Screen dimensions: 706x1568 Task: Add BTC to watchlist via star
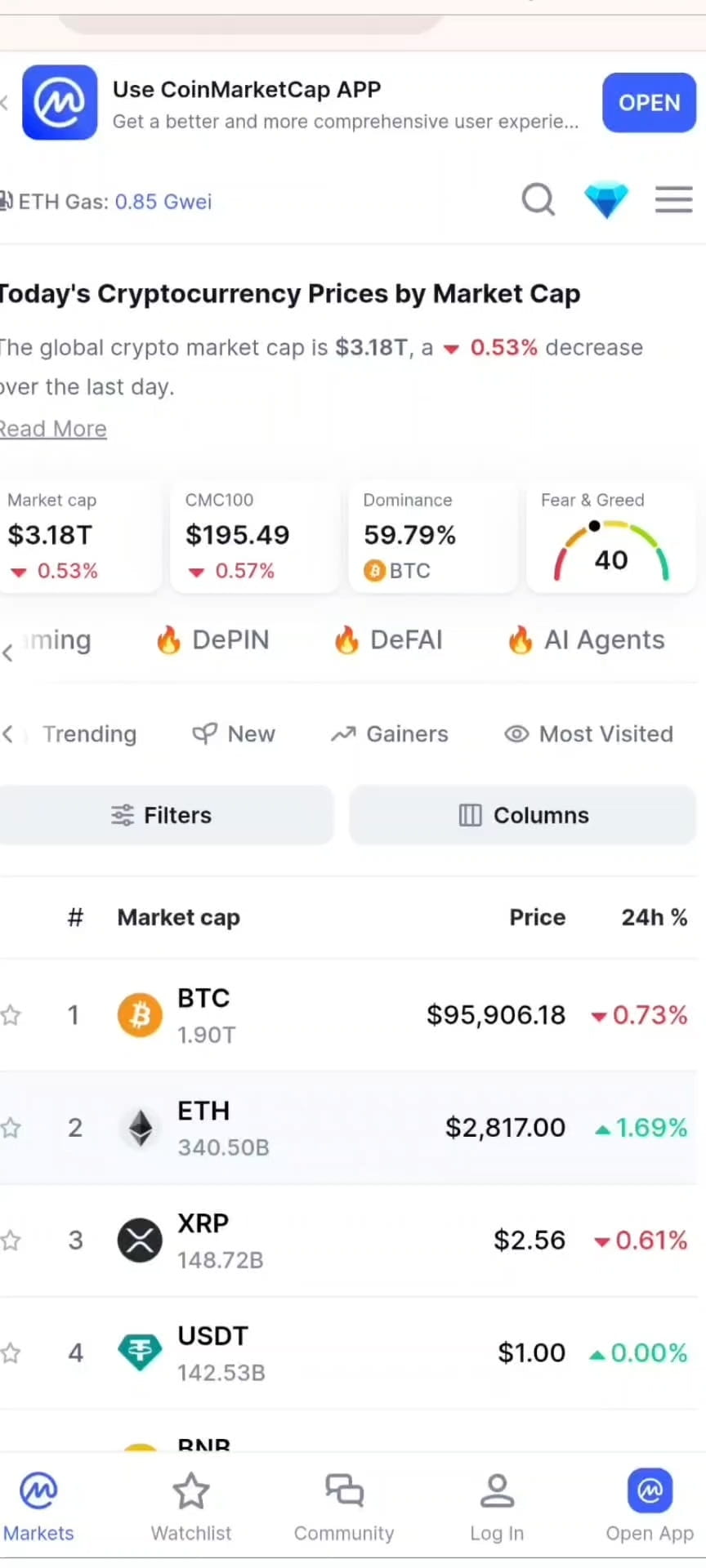point(11,1014)
